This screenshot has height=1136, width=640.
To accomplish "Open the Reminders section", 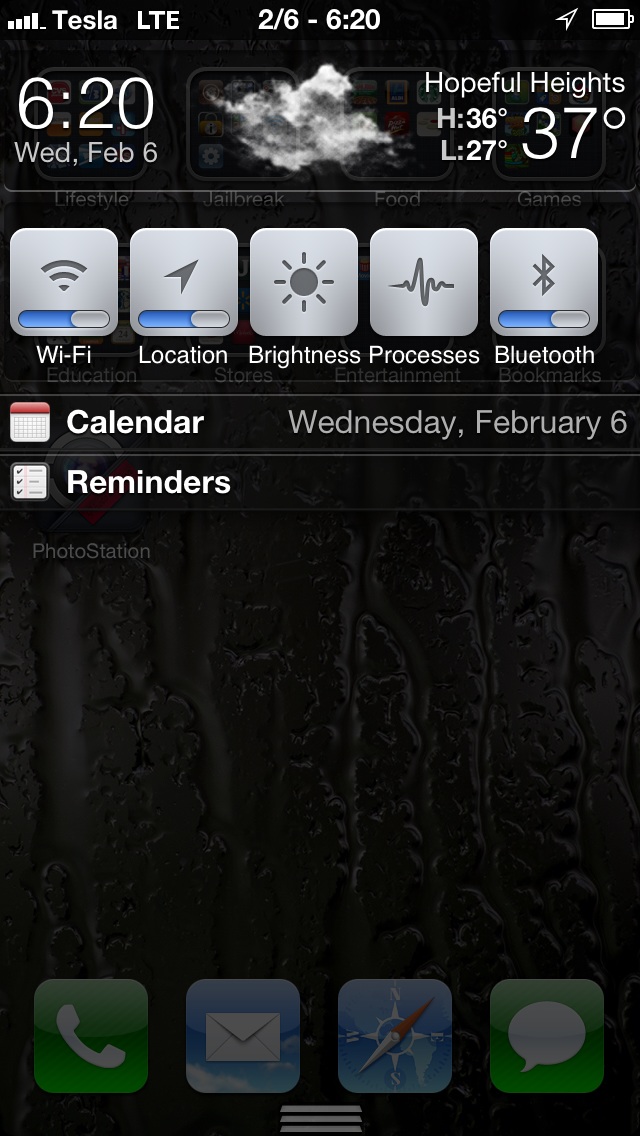I will 320,483.
